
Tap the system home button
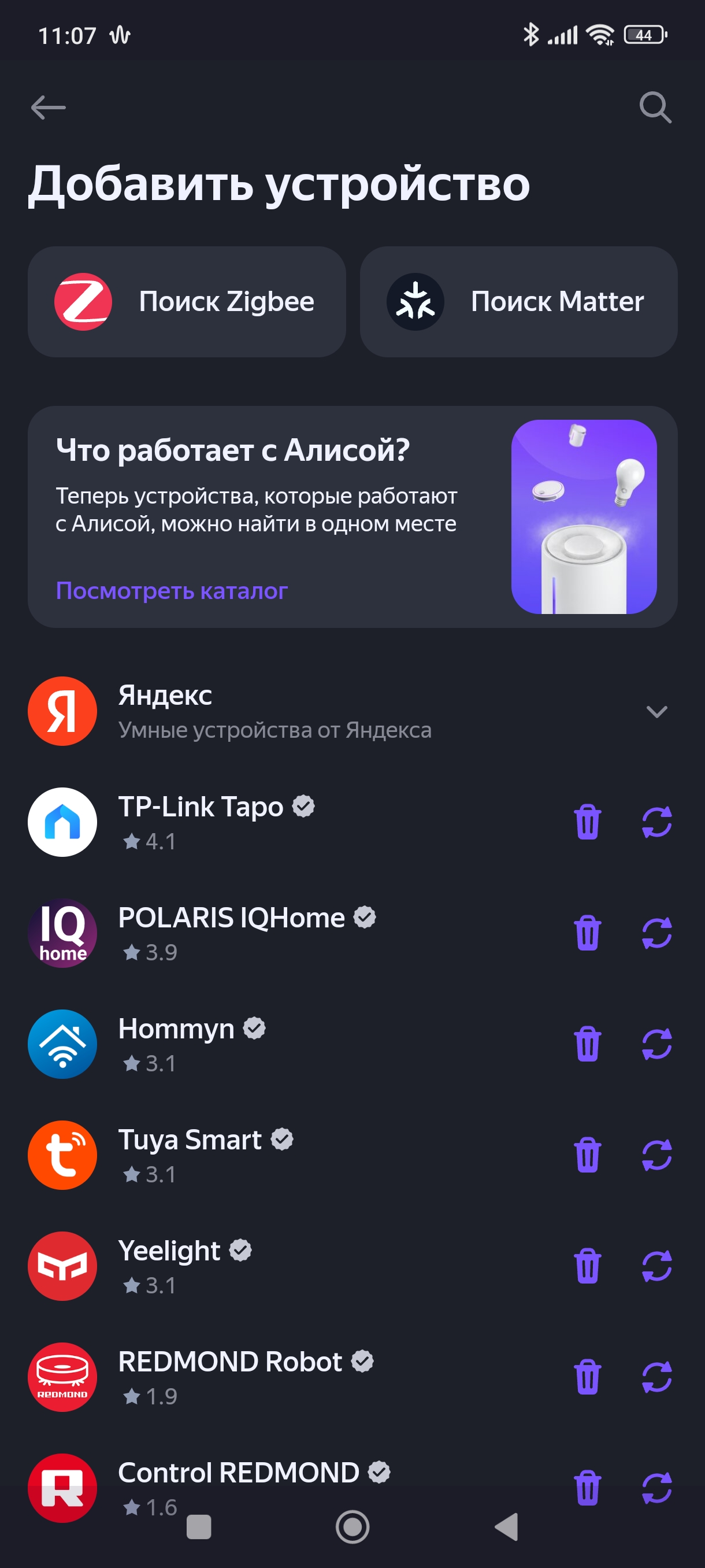[352, 1526]
